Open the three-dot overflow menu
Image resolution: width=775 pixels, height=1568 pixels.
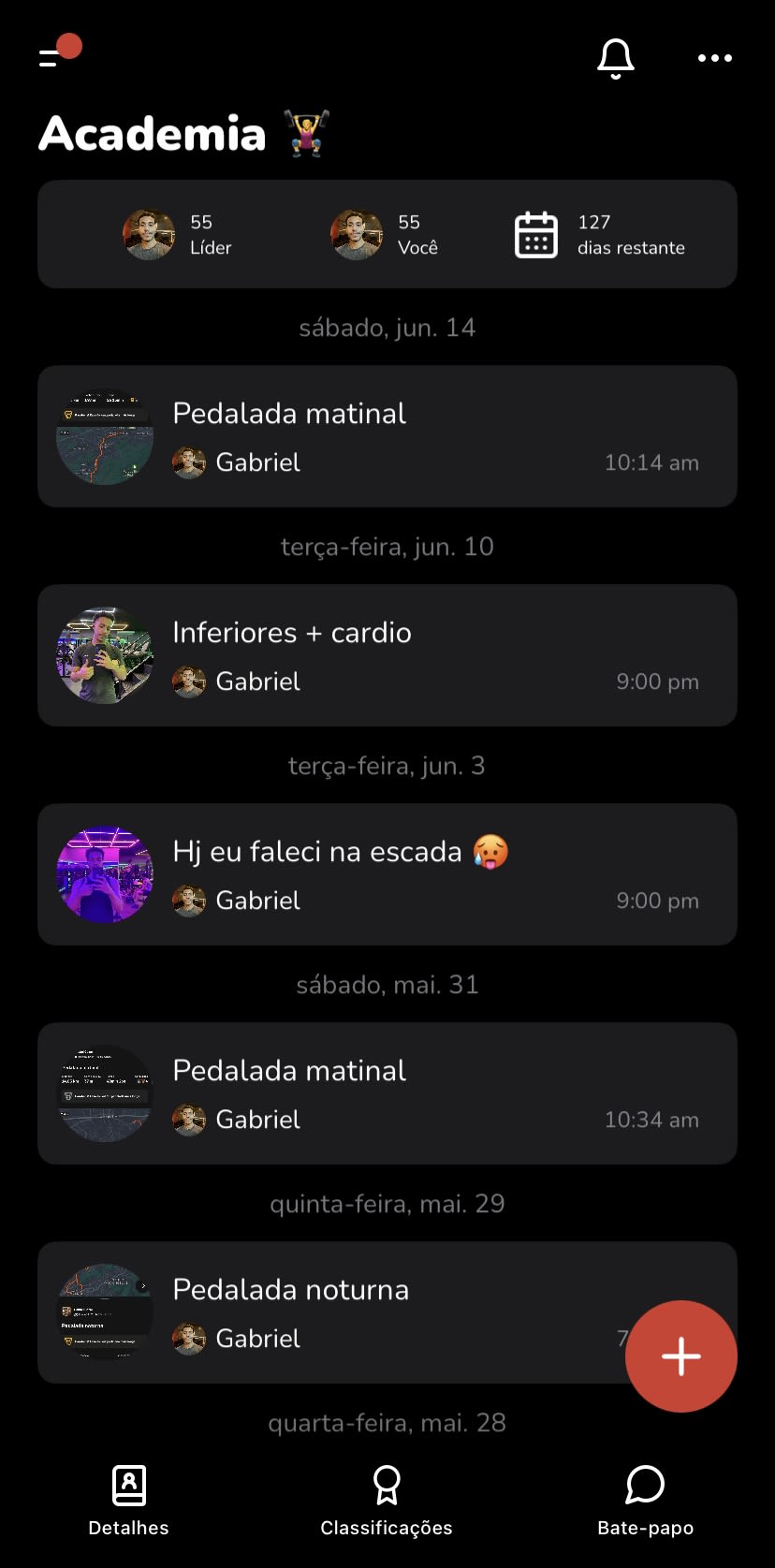click(715, 58)
